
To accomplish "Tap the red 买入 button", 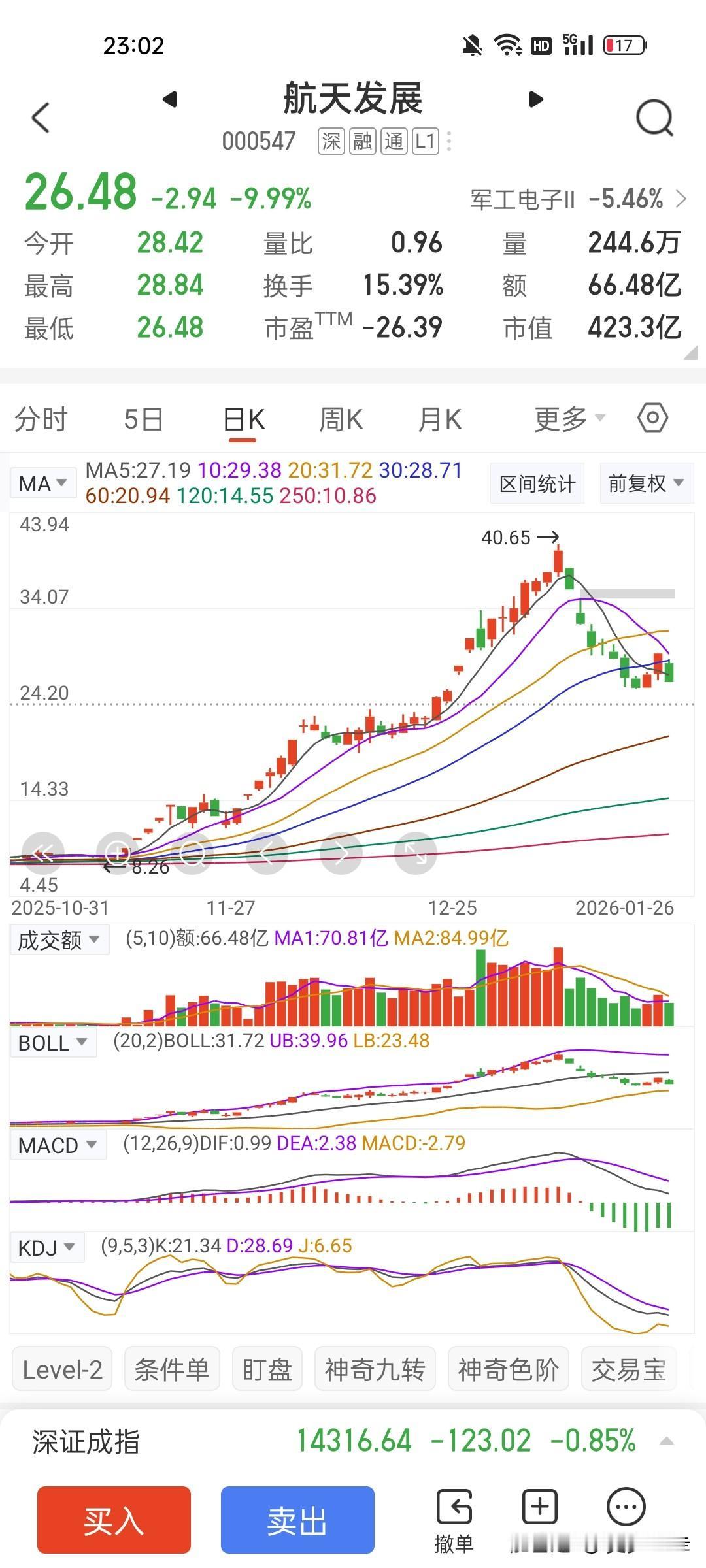I will 114,1520.
